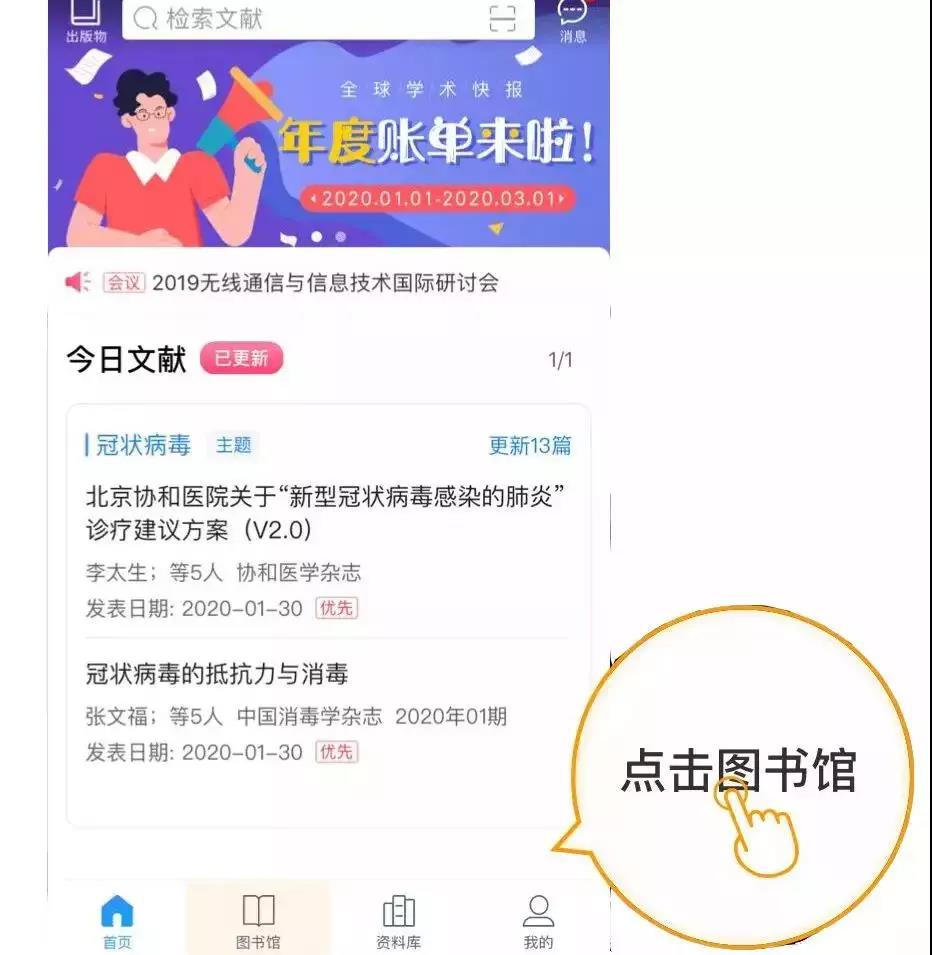Open the scan icon in search bar
932x955 pixels.
click(502, 19)
